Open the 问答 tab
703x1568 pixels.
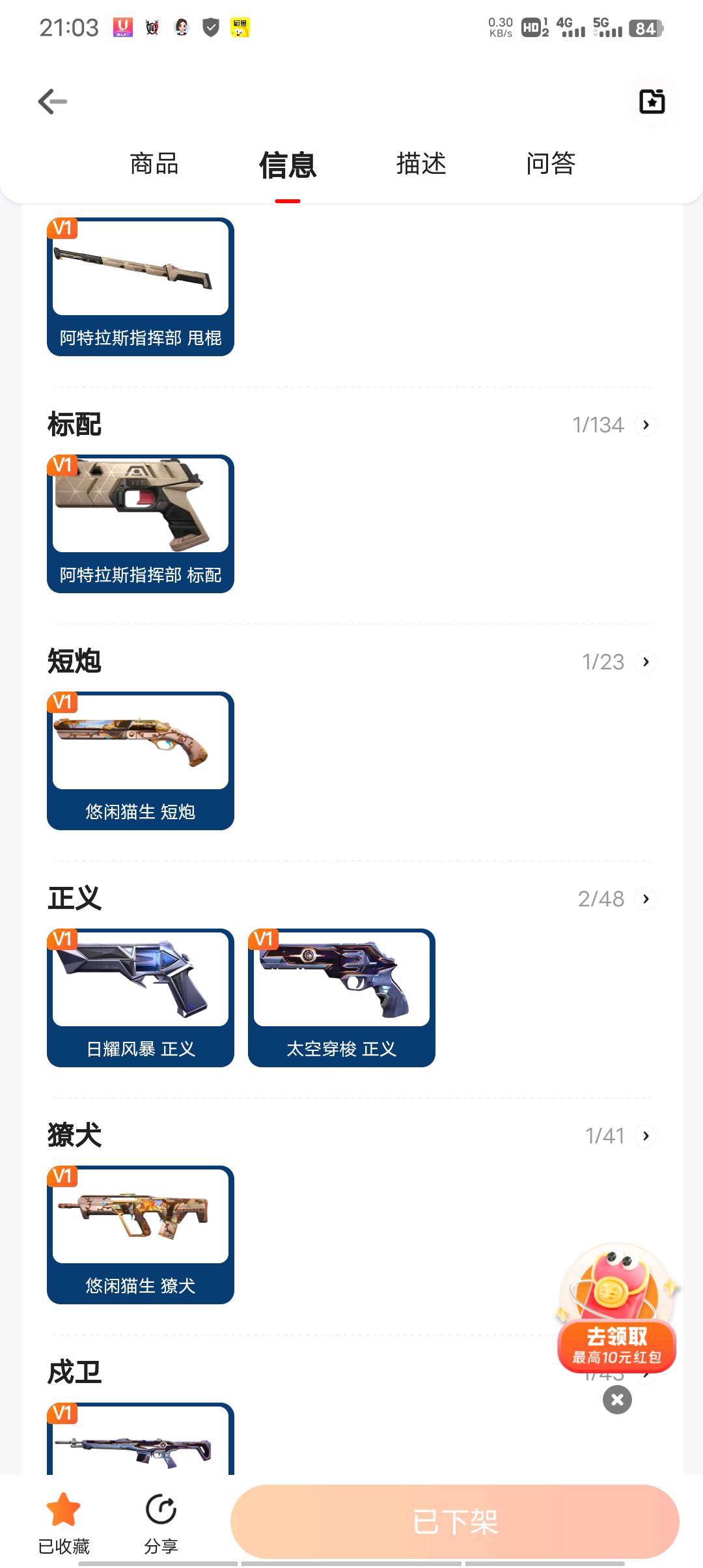click(551, 163)
